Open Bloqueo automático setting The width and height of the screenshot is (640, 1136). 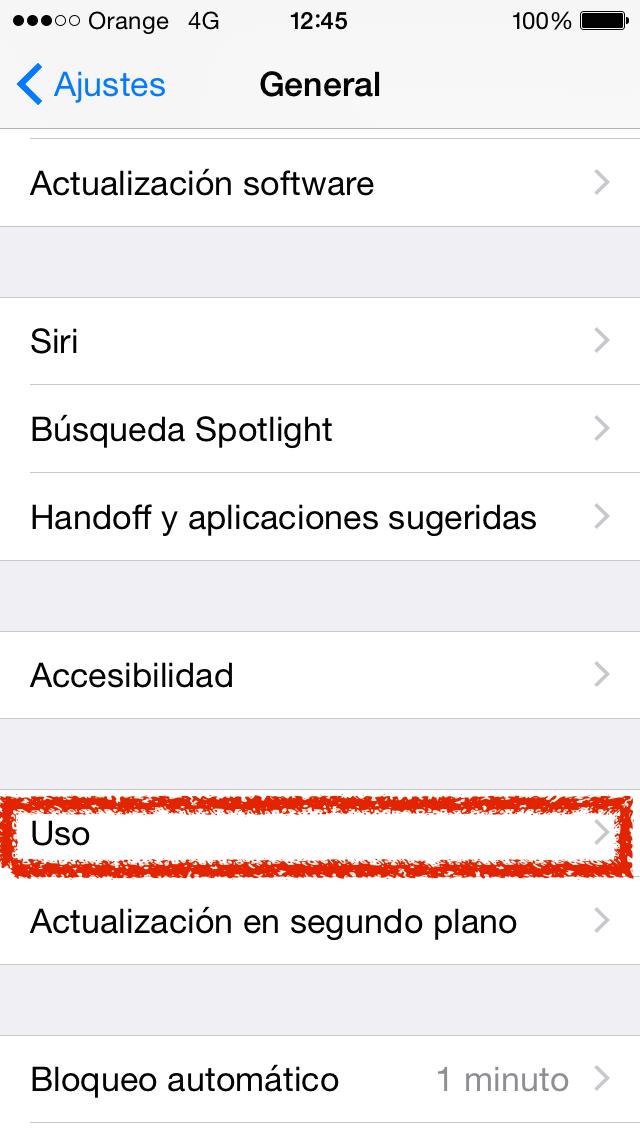(x=320, y=1079)
